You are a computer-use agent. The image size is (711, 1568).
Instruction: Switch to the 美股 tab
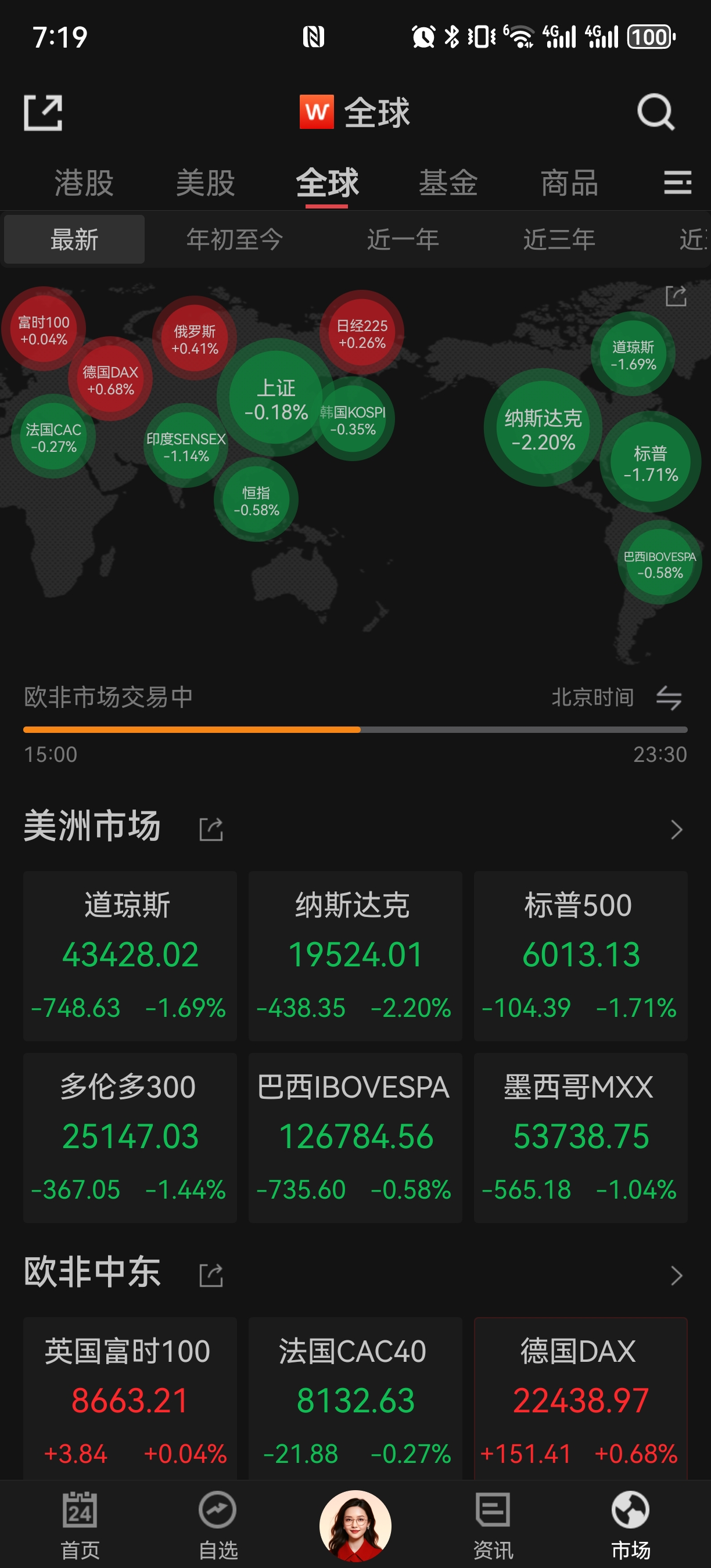click(x=205, y=182)
